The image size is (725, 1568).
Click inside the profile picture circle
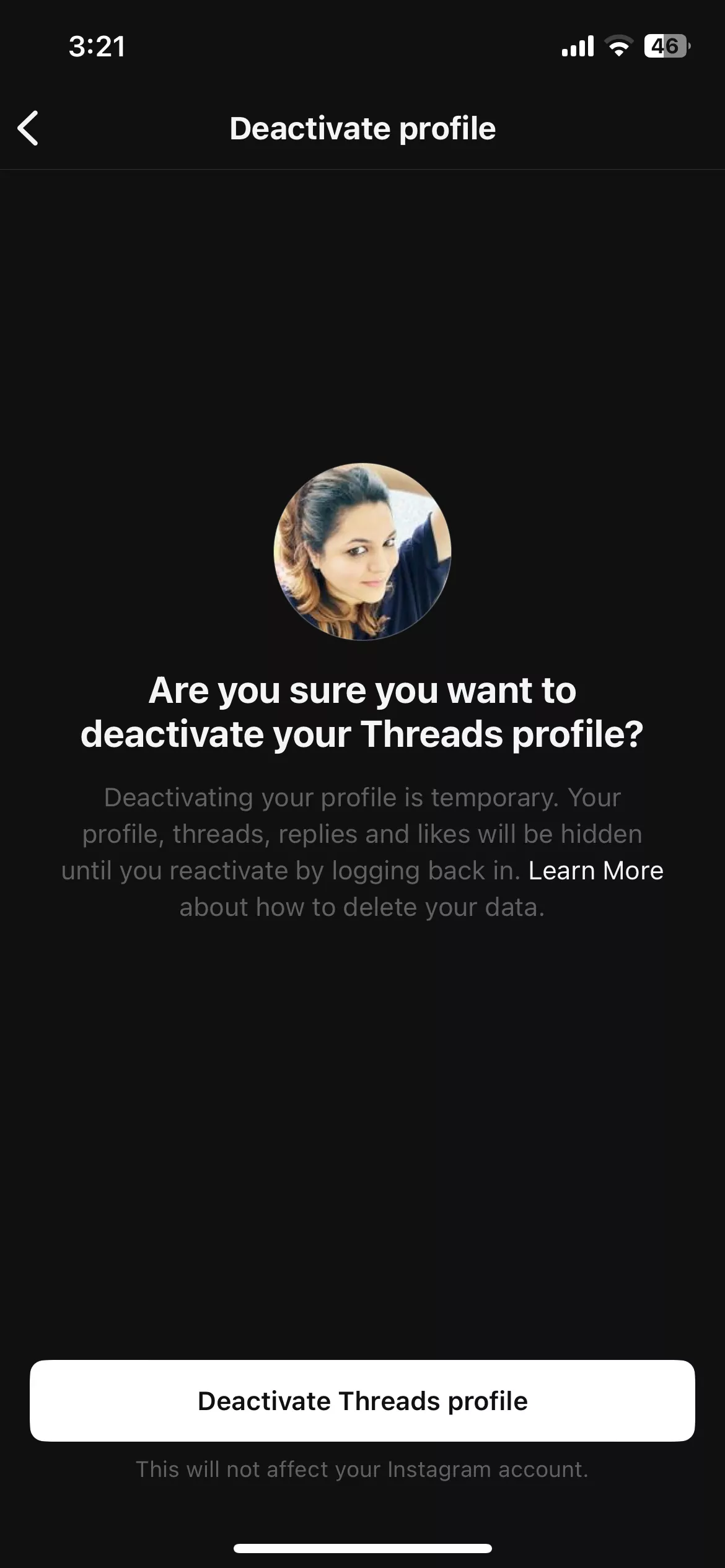[362, 551]
